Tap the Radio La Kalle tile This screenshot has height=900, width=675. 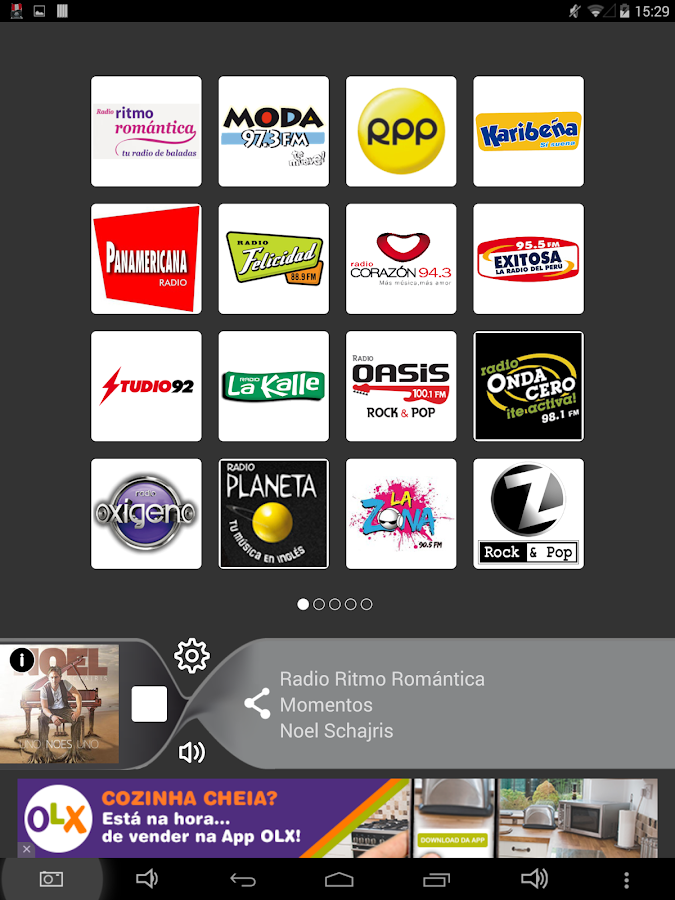click(x=273, y=386)
